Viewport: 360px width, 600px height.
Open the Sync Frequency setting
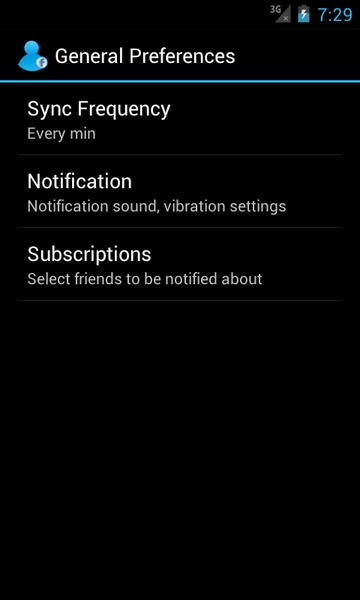(x=180, y=119)
